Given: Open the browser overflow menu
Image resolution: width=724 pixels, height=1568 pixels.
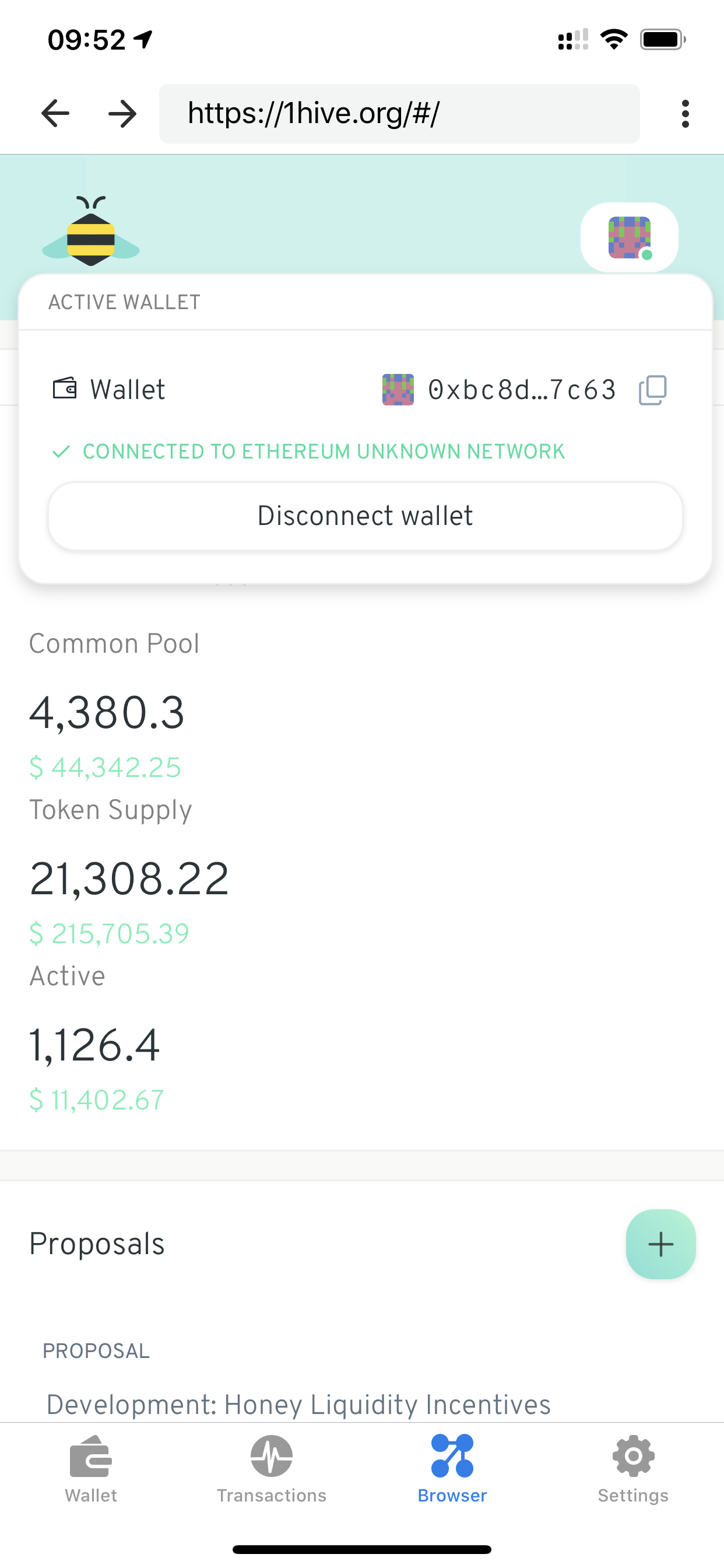Looking at the screenshot, I should (x=685, y=114).
